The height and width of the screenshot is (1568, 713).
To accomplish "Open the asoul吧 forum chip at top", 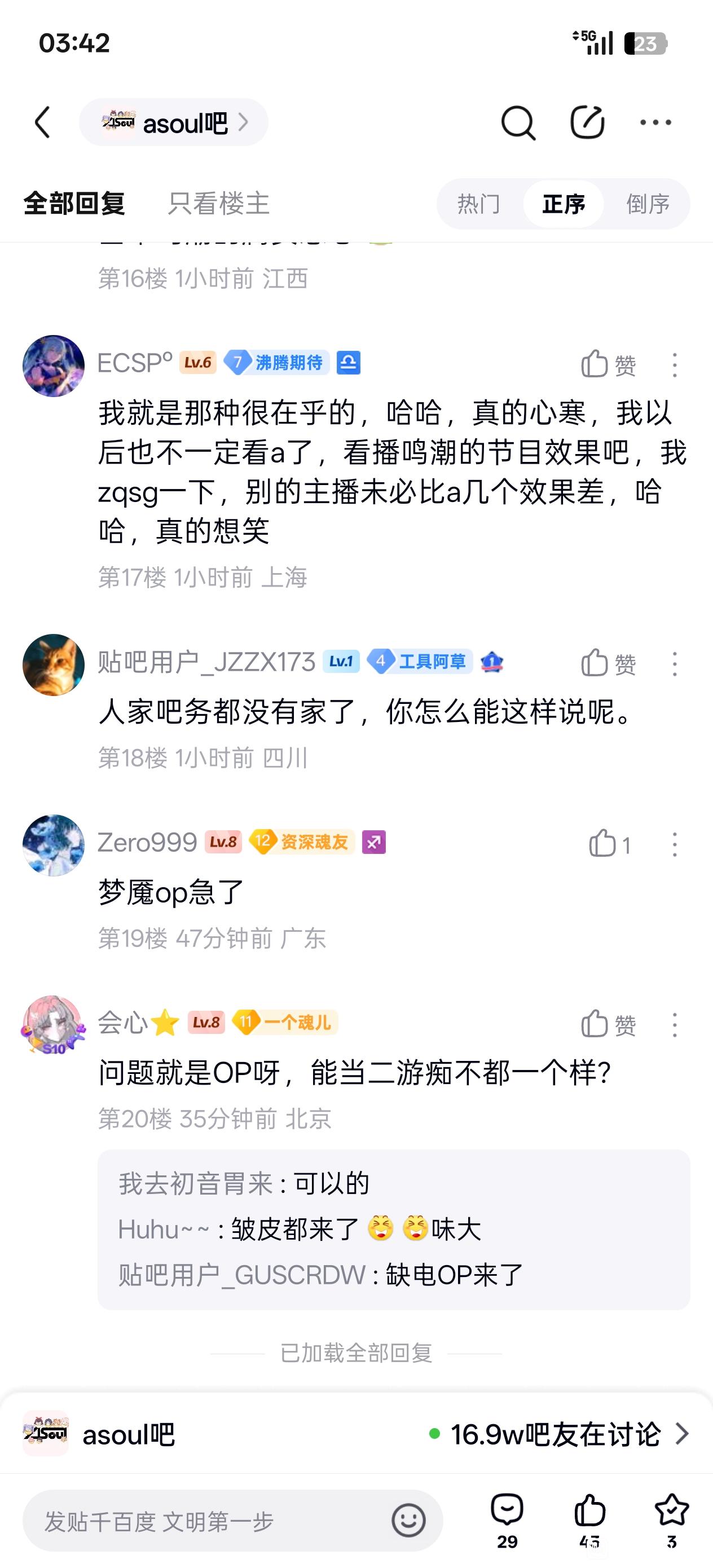I will (174, 122).
